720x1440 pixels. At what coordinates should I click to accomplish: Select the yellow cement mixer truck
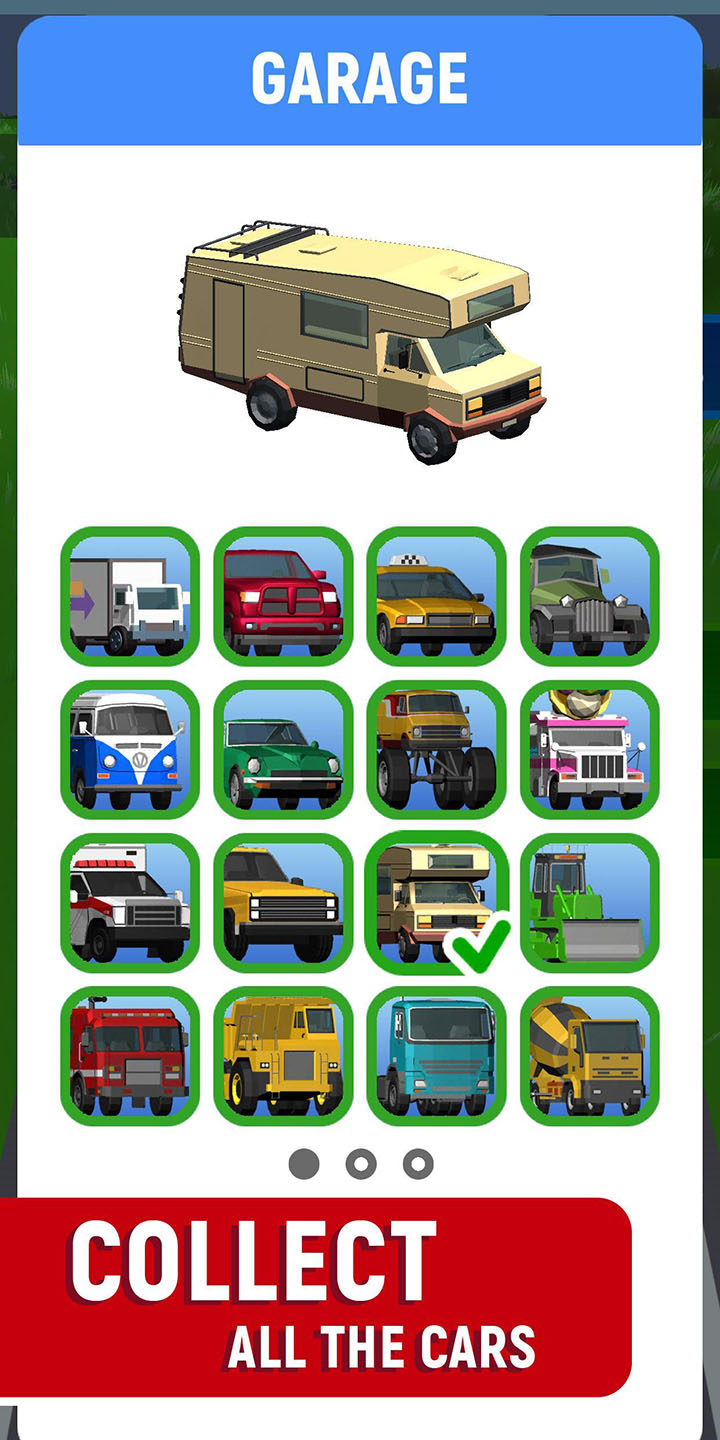589,1055
